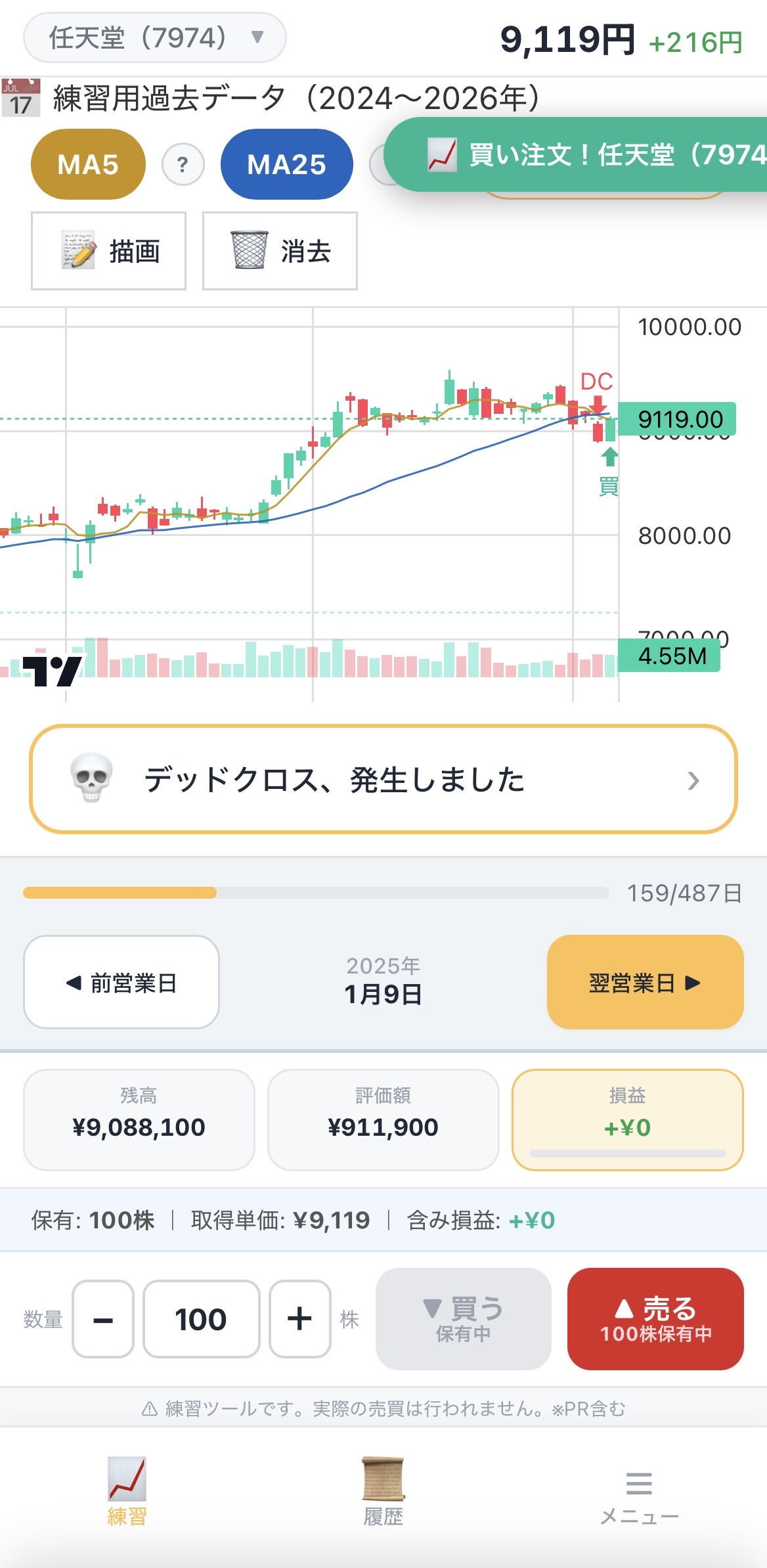Viewport: 767px width, 1568px height.
Task: Tap the 描画 draw button
Action: coord(109,251)
